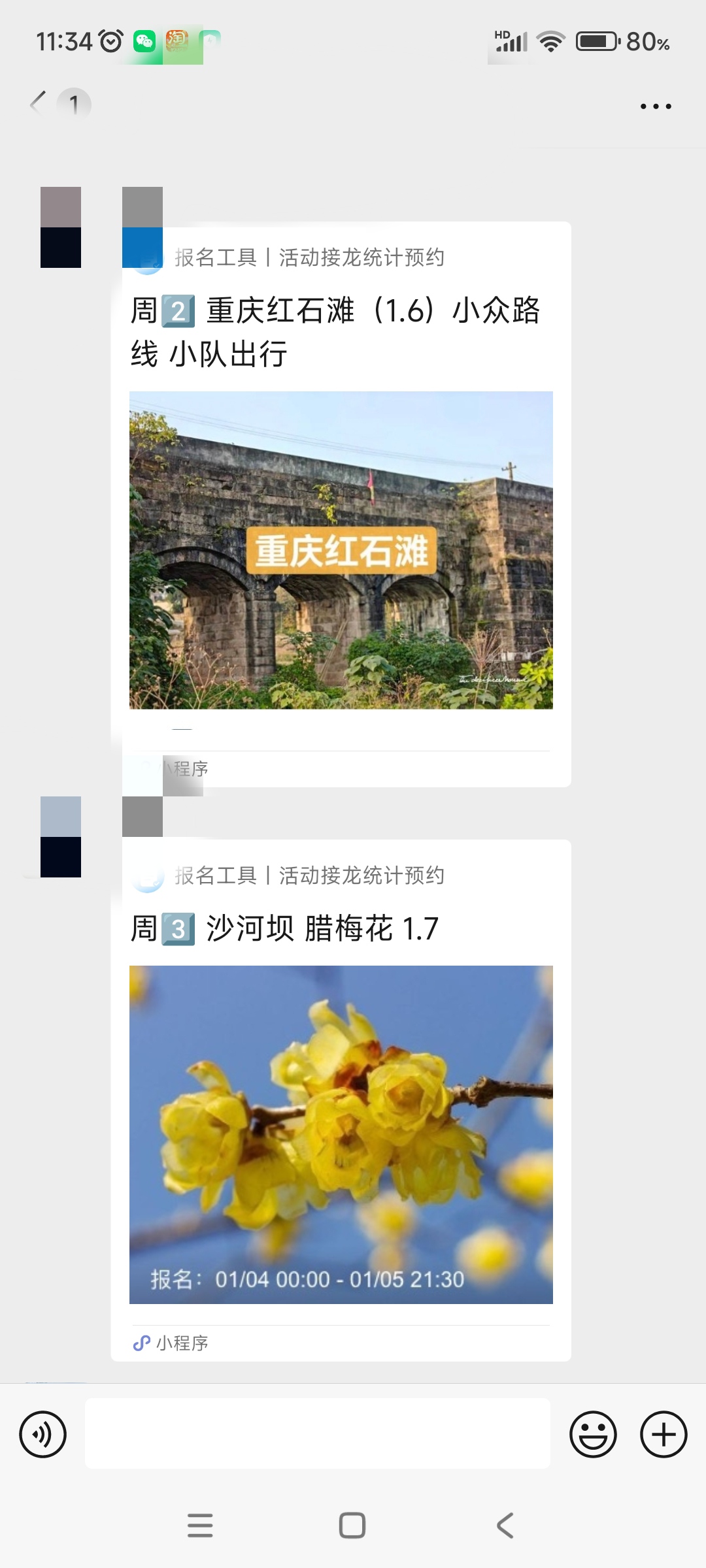Open the plus attachment menu
This screenshot has height=1568, width=706.
(663, 1434)
